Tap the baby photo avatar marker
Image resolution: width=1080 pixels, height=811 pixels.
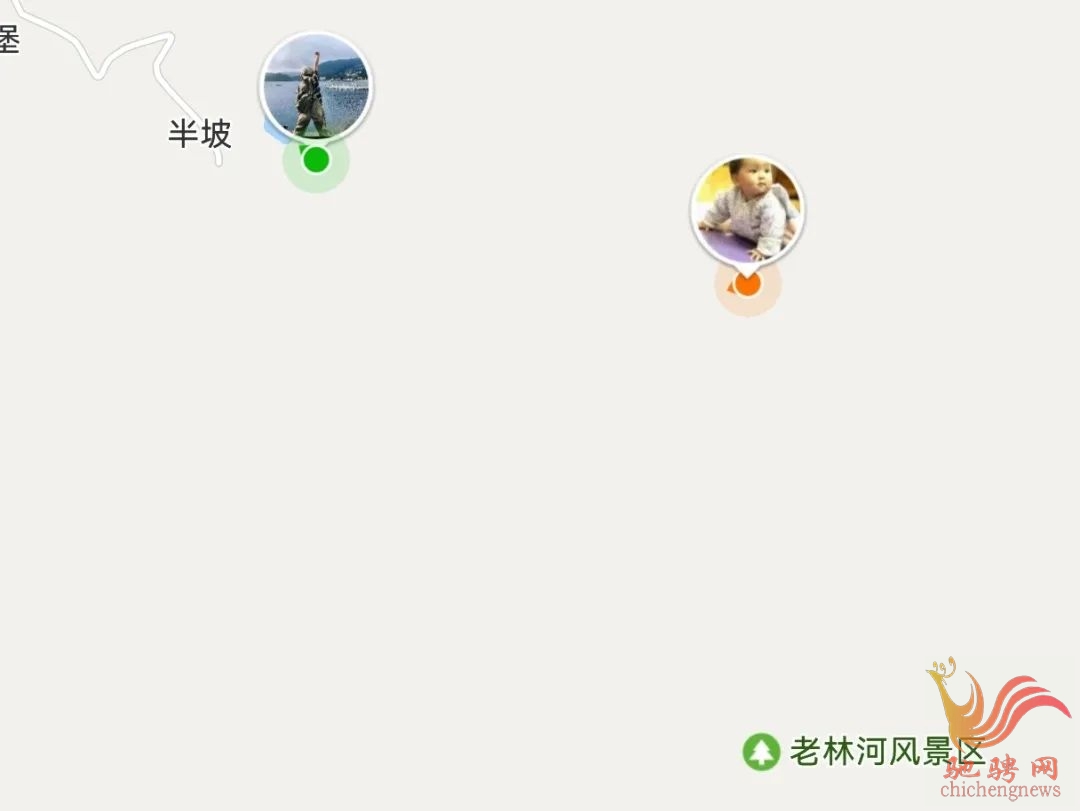point(748,211)
